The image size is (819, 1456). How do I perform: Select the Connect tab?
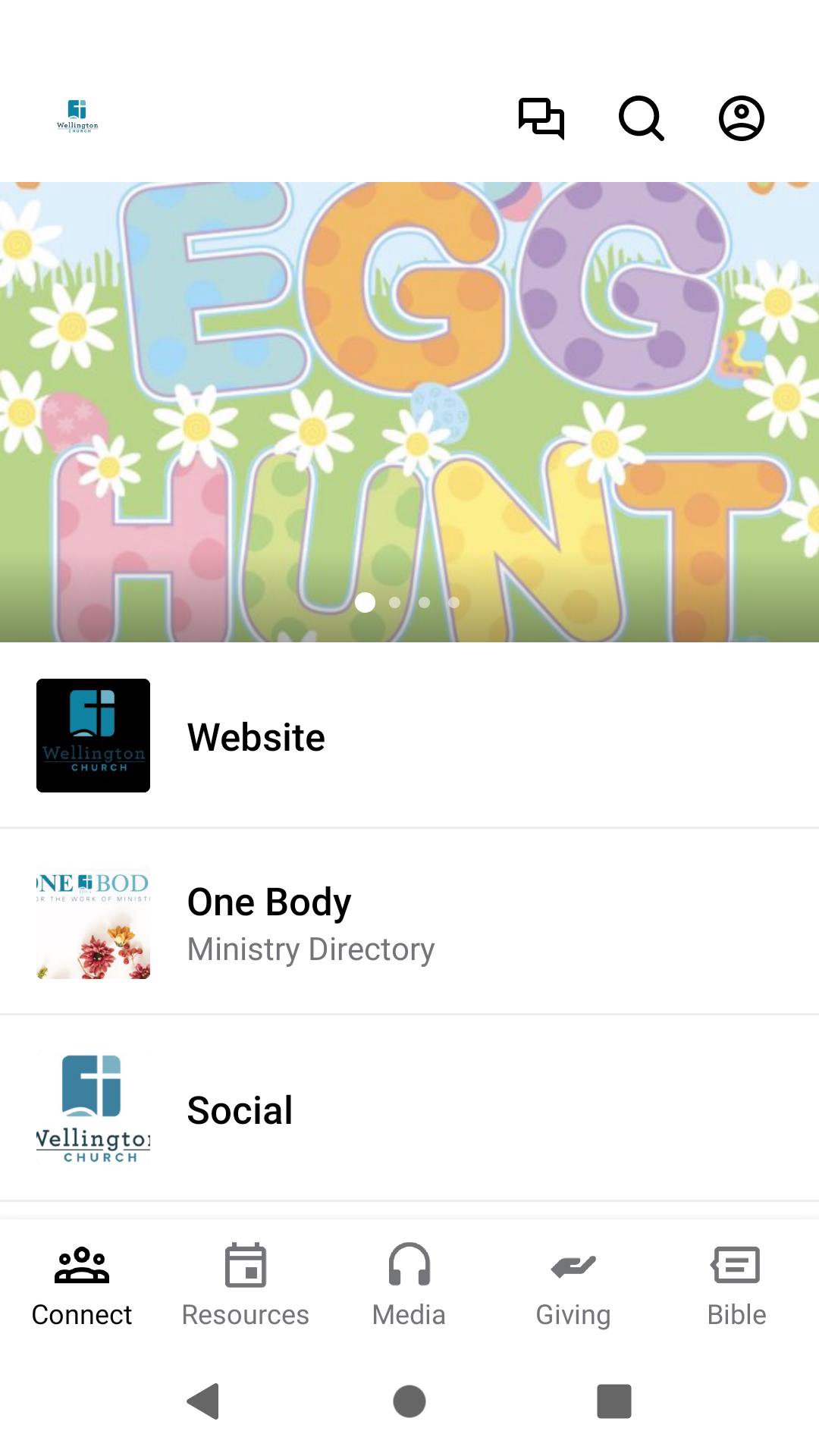(82, 1285)
